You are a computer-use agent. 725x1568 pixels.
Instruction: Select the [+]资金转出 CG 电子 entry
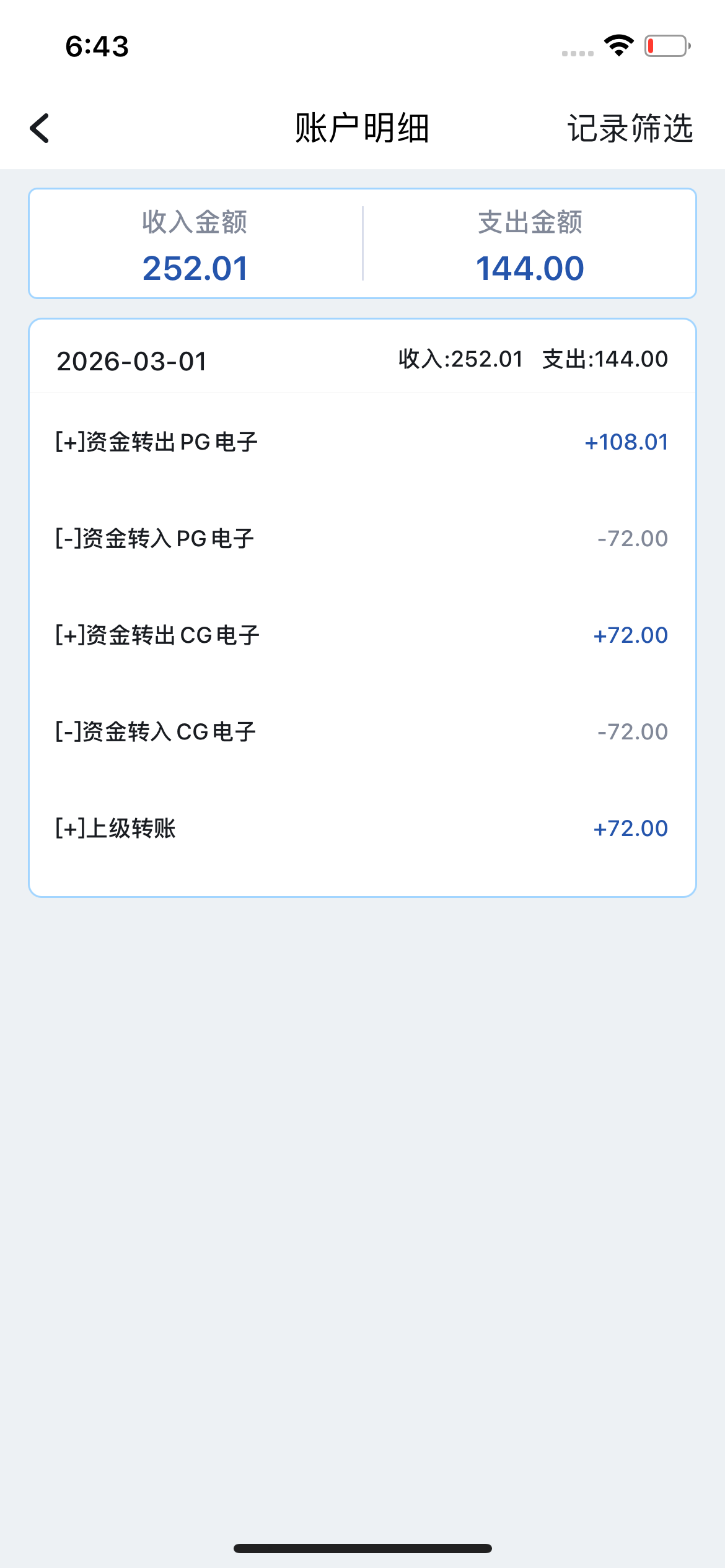[x=157, y=634]
